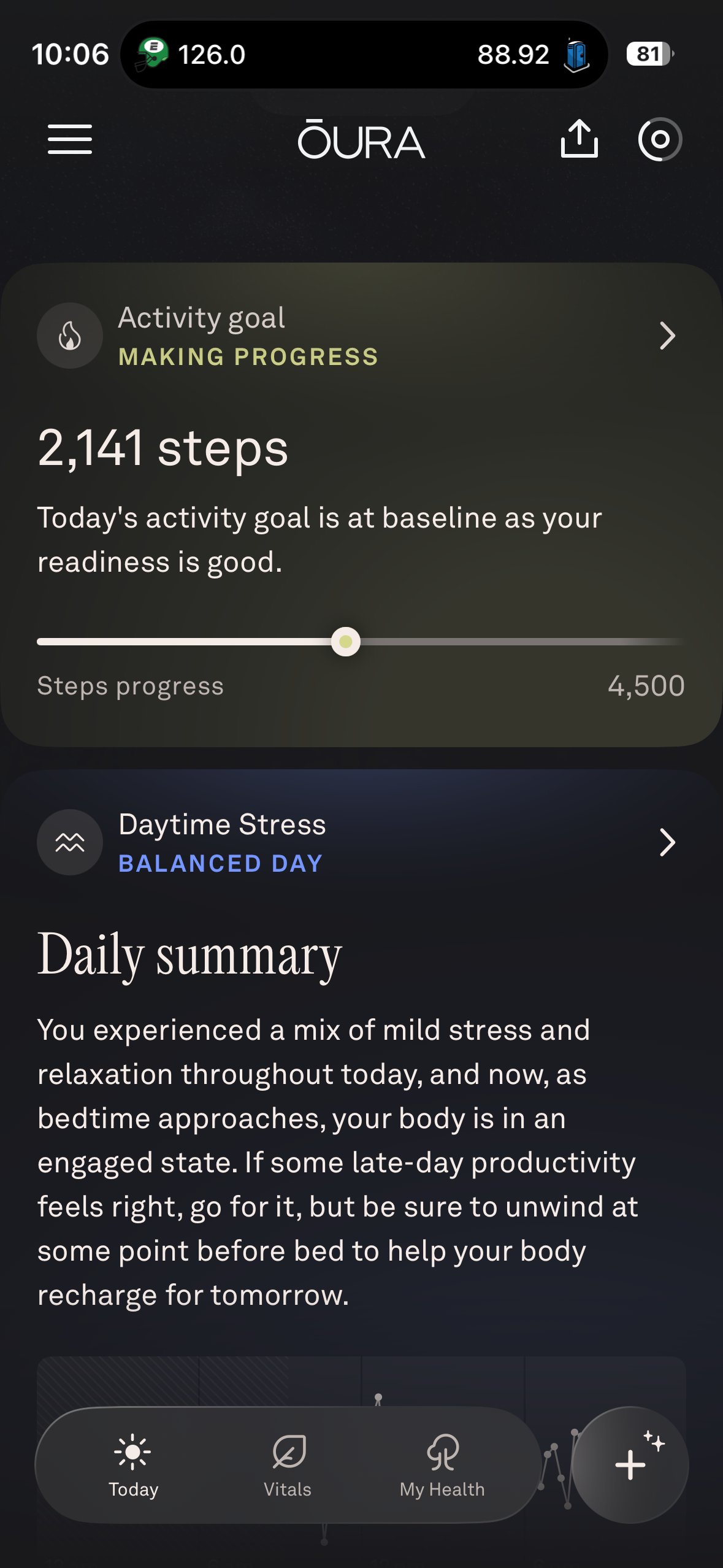Go to the My Health tab
The width and height of the screenshot is (723, 1568).
click(442, 1465)
